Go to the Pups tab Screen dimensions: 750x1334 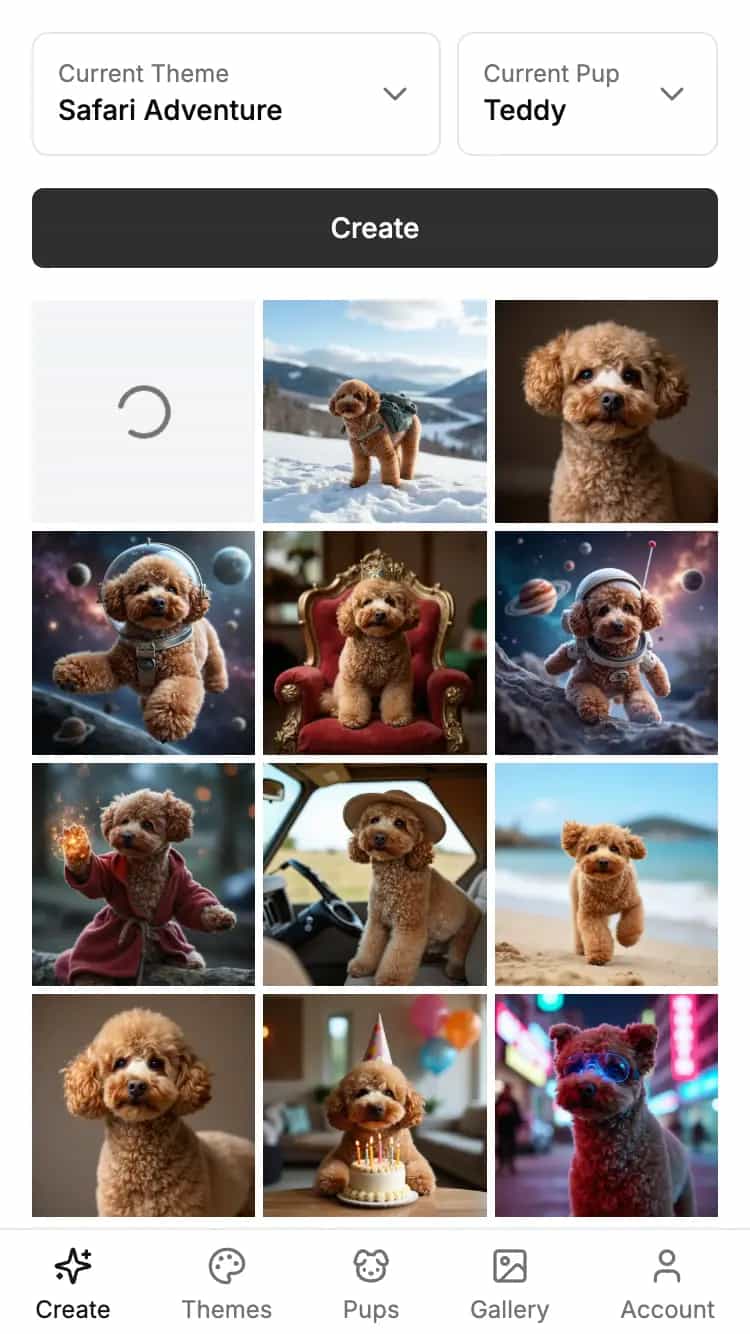tap(371, 1284)
